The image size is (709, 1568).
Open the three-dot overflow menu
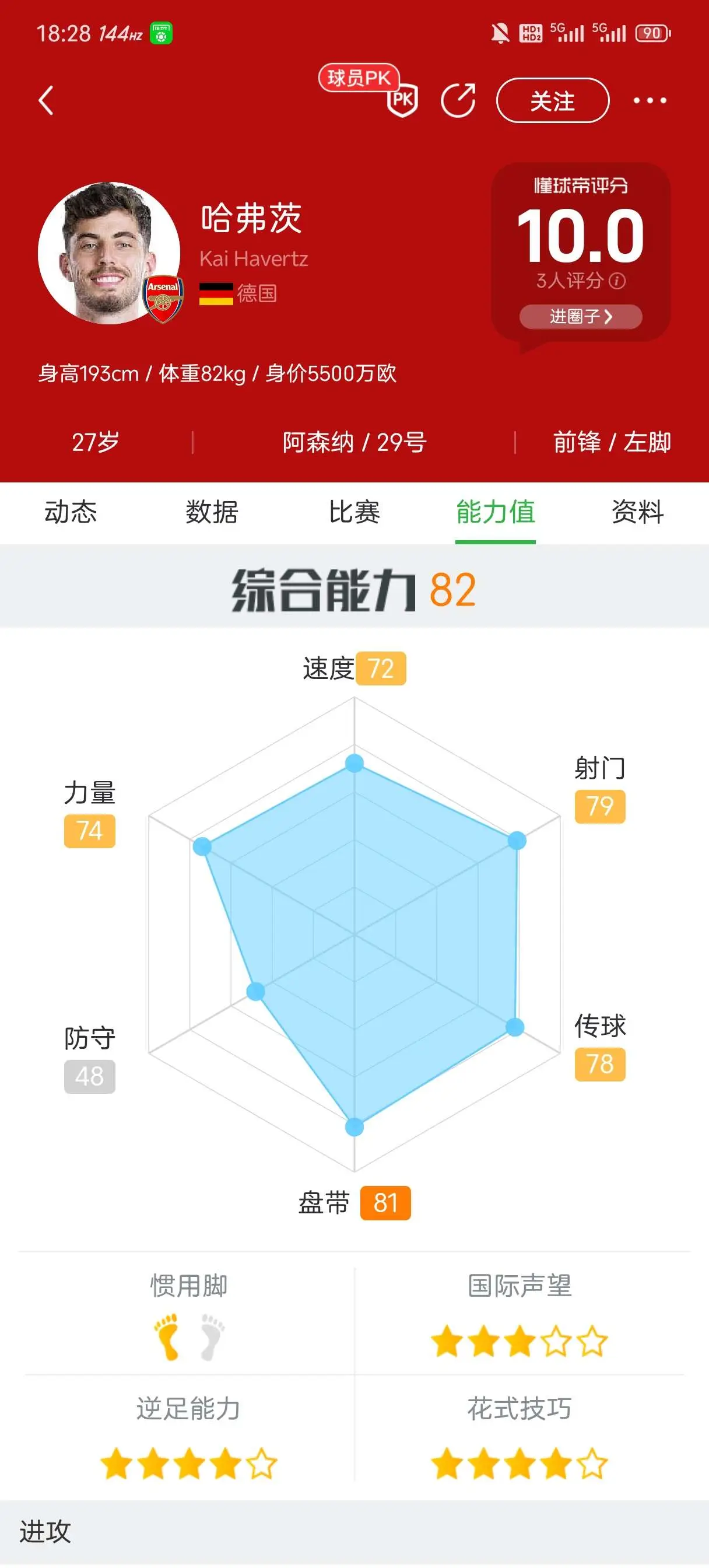pos(650,100)
